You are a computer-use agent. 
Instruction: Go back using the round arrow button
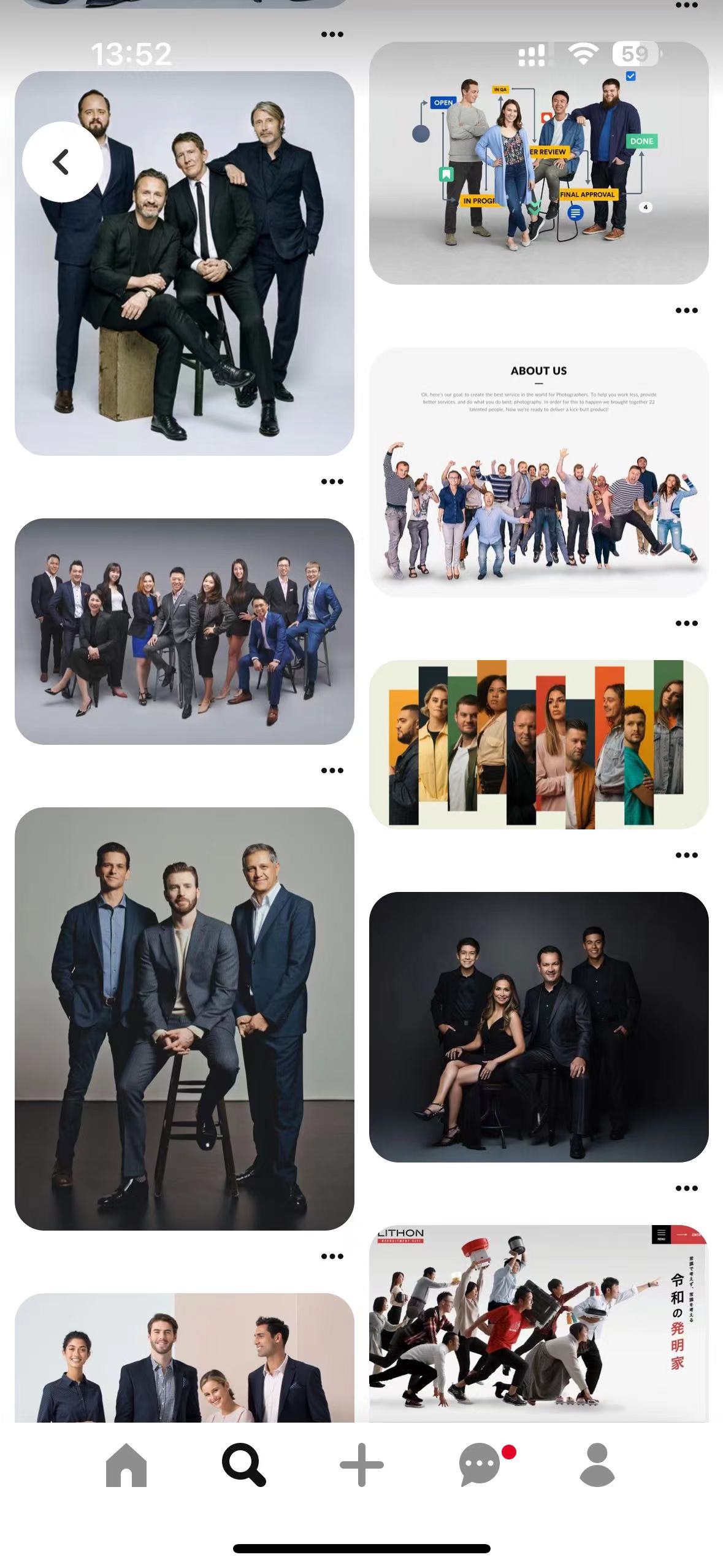[62, 162]
